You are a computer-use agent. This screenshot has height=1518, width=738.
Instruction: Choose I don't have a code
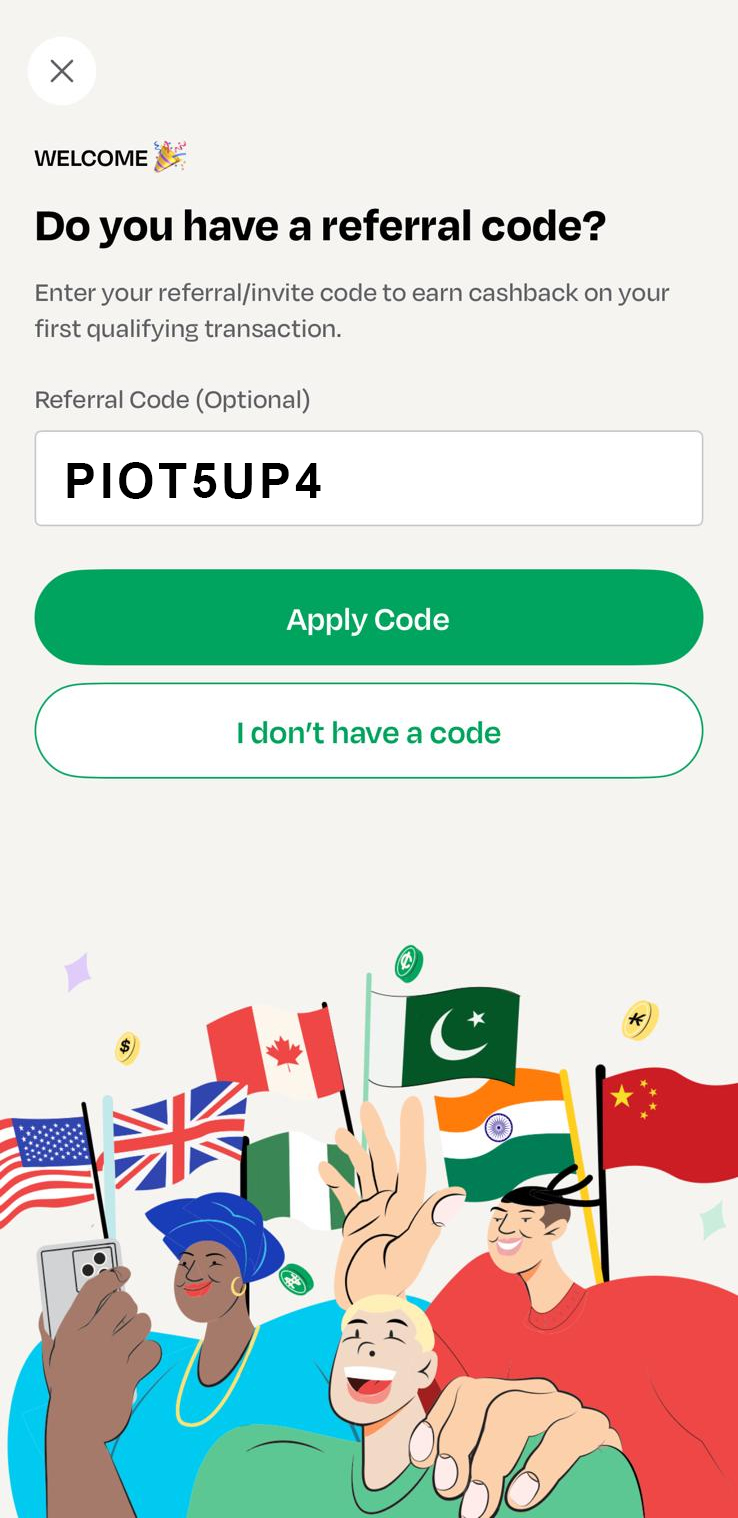point(368,731)
